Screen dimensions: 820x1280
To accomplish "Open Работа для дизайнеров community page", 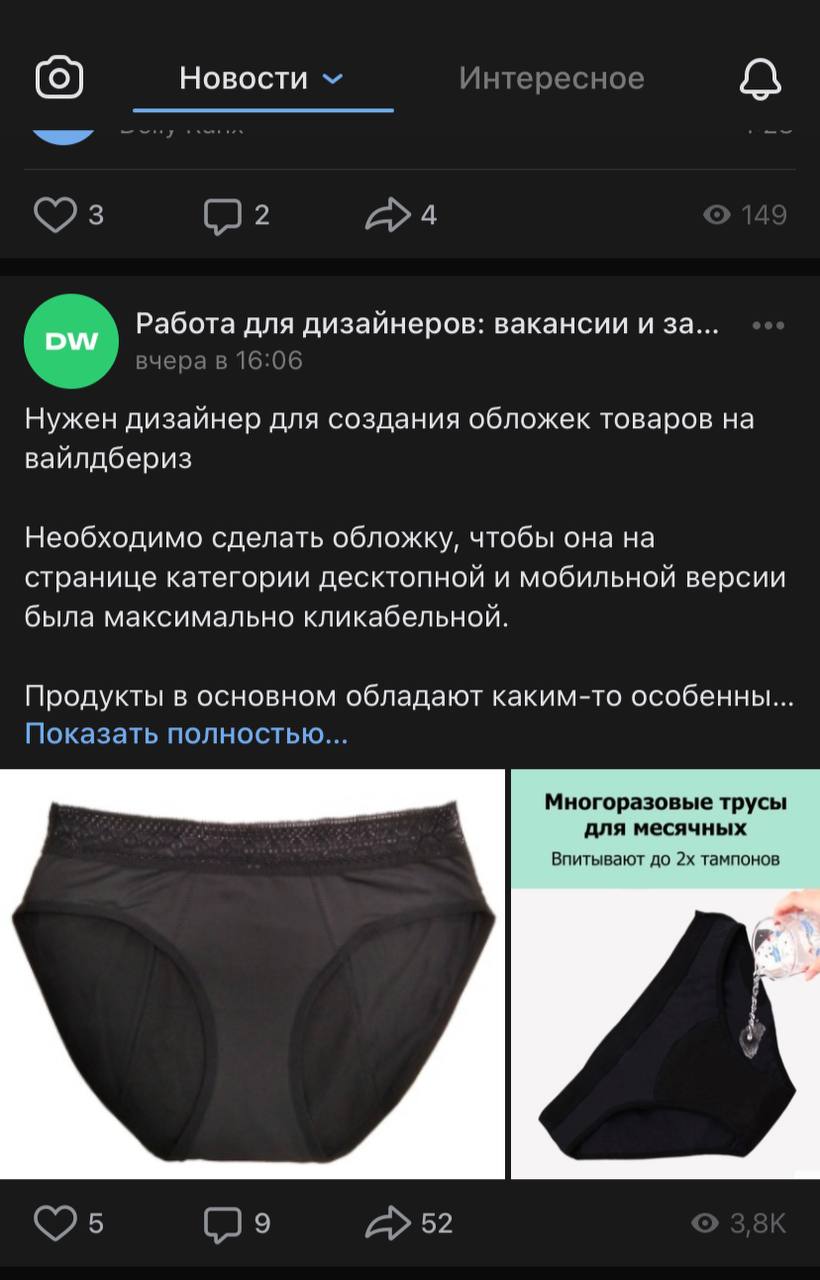I will pos(426,325).
